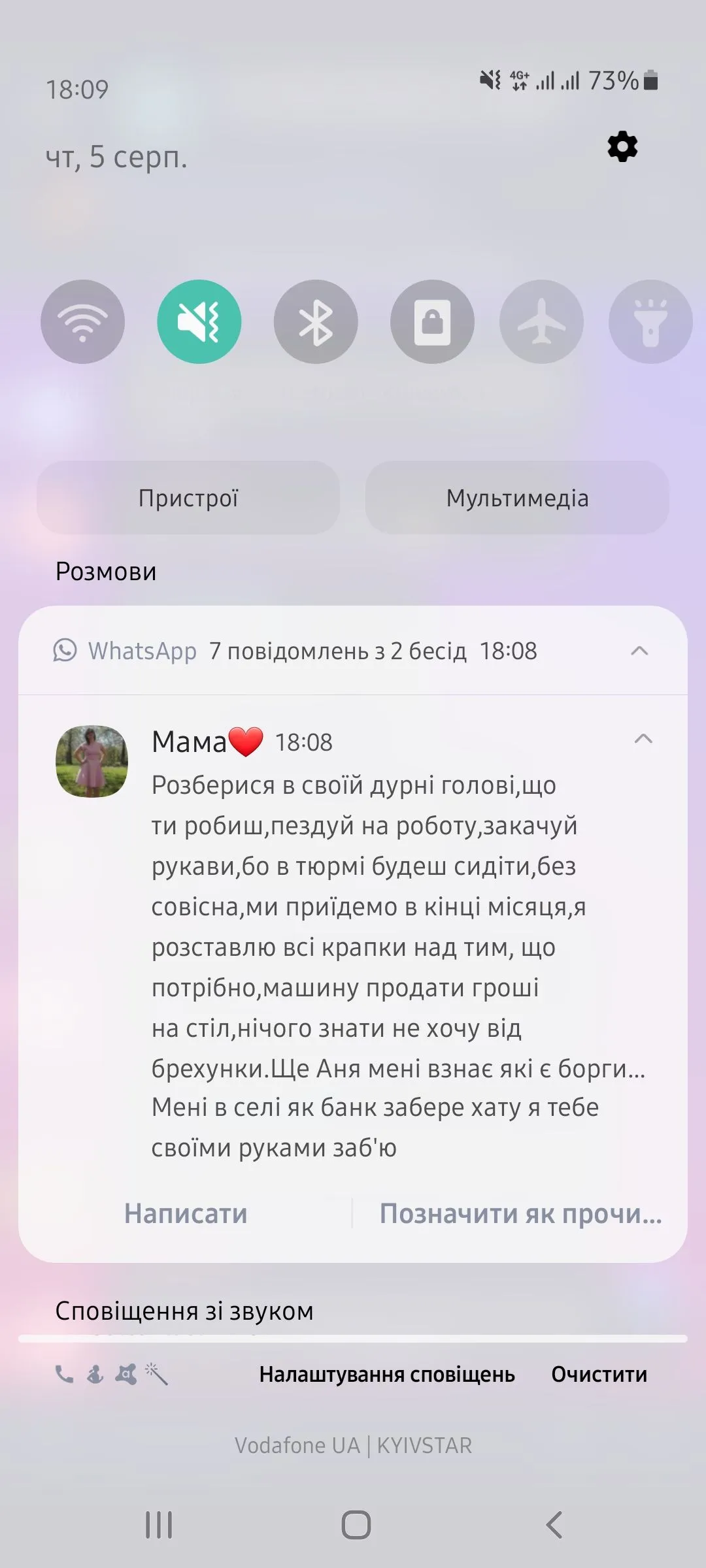Enable airplane mode tile

click(x=541, y=321)
